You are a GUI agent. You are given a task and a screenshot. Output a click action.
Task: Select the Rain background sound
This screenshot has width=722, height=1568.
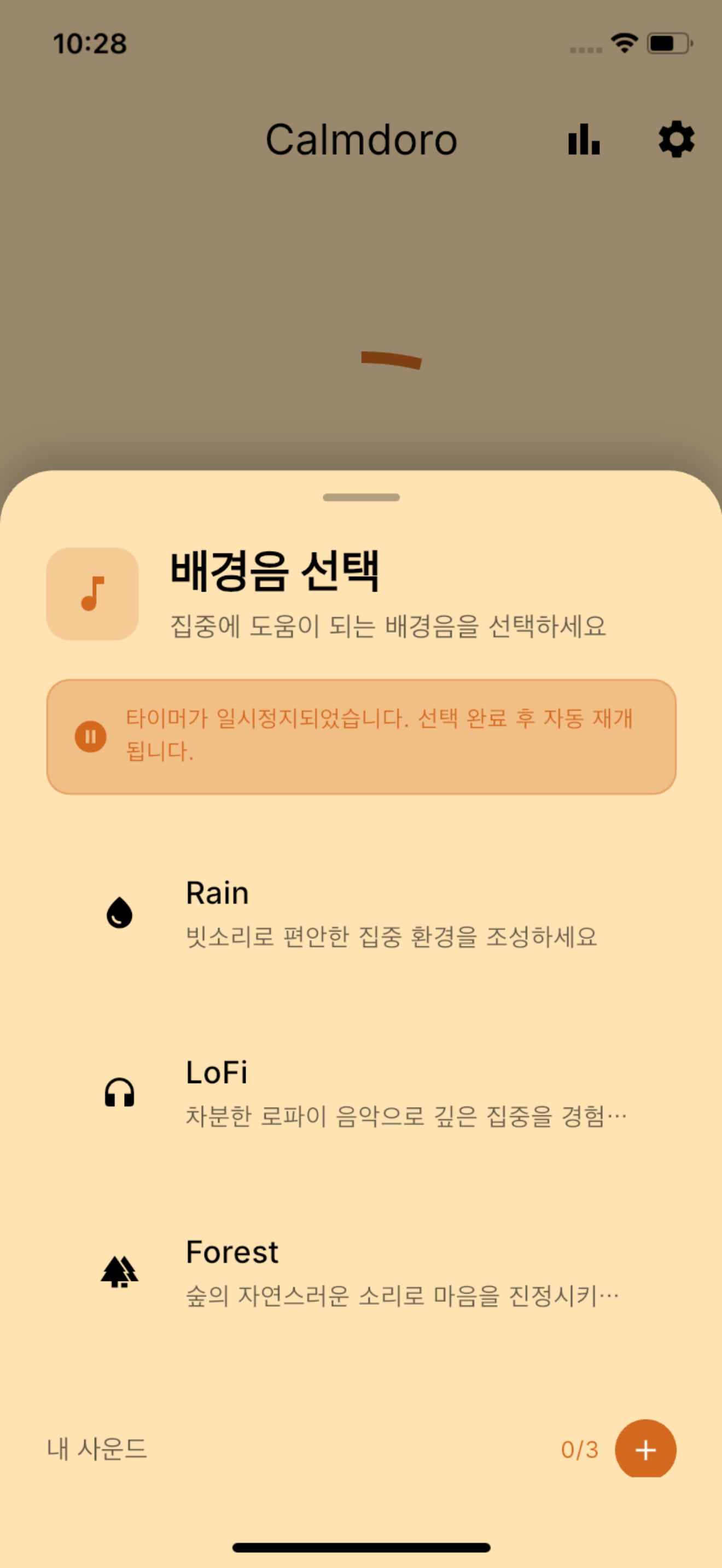[360, 913]
